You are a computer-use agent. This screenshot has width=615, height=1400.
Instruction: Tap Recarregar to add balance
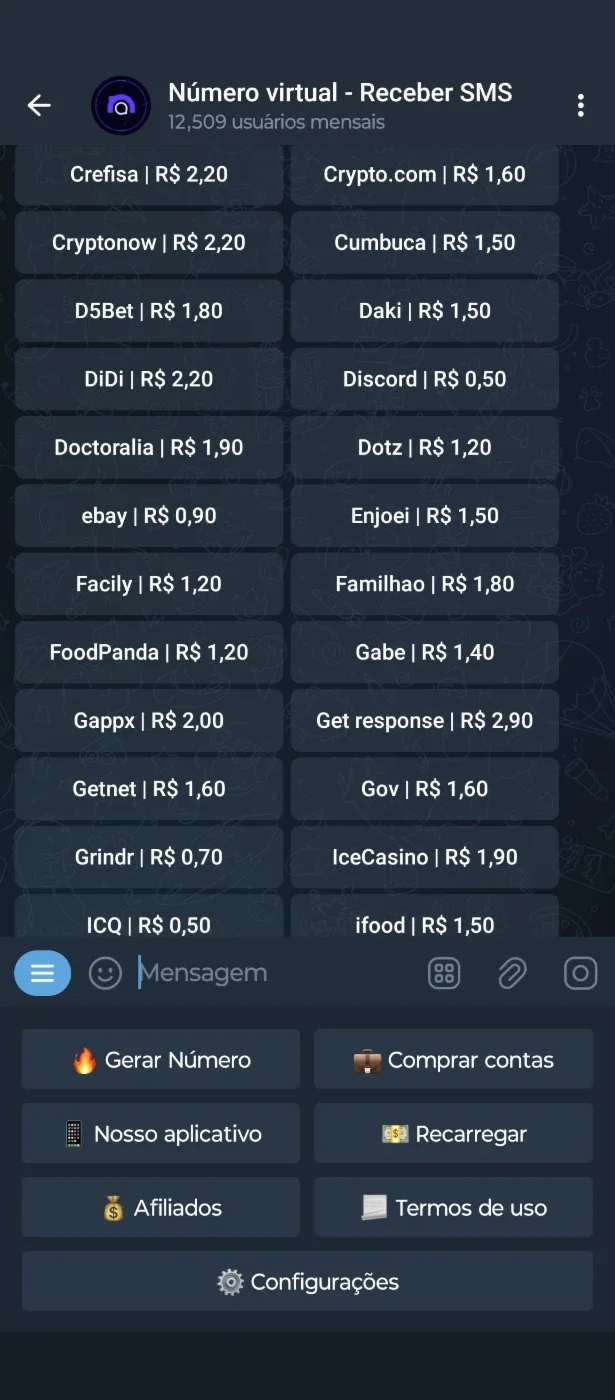[x=454, y=1134]
